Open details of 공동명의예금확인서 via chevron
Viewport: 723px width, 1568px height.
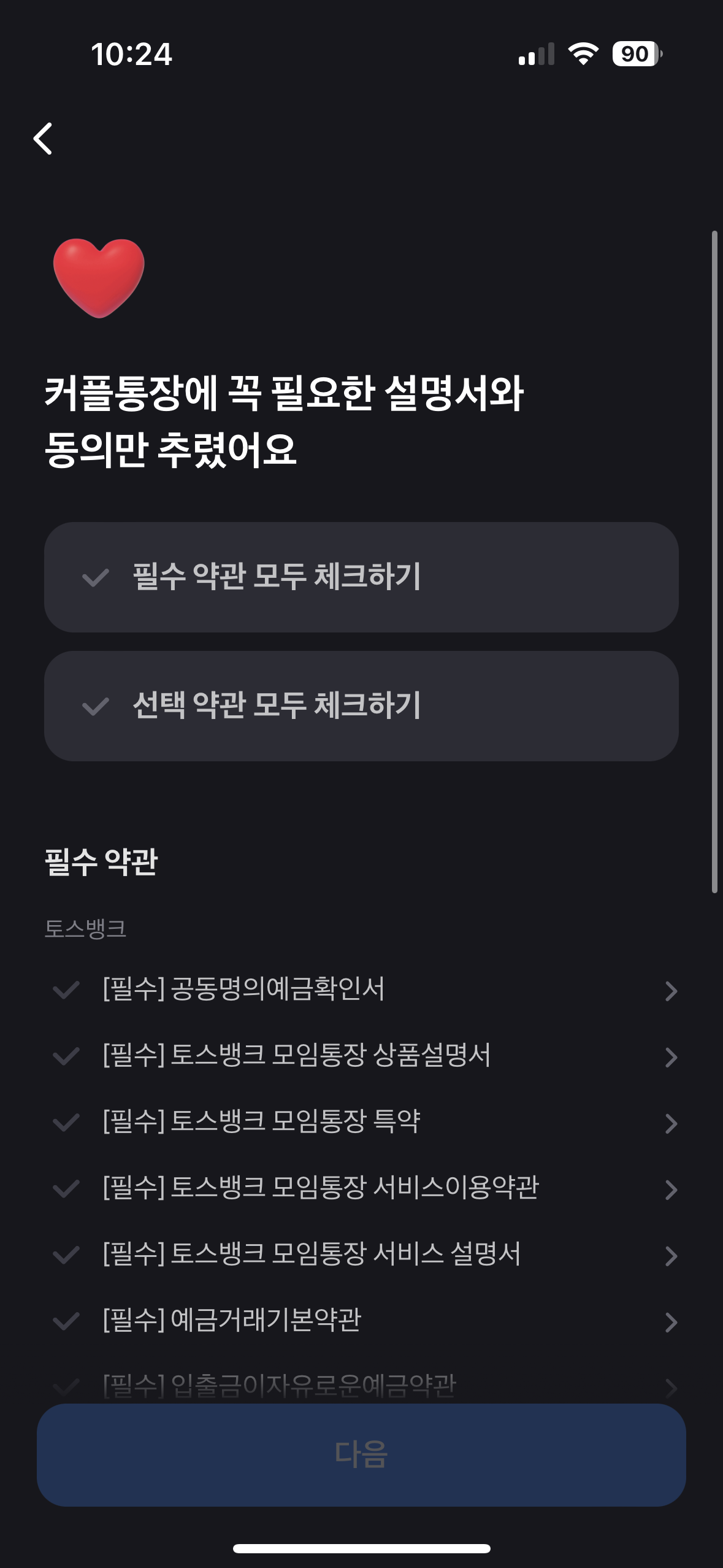point(671,991)
